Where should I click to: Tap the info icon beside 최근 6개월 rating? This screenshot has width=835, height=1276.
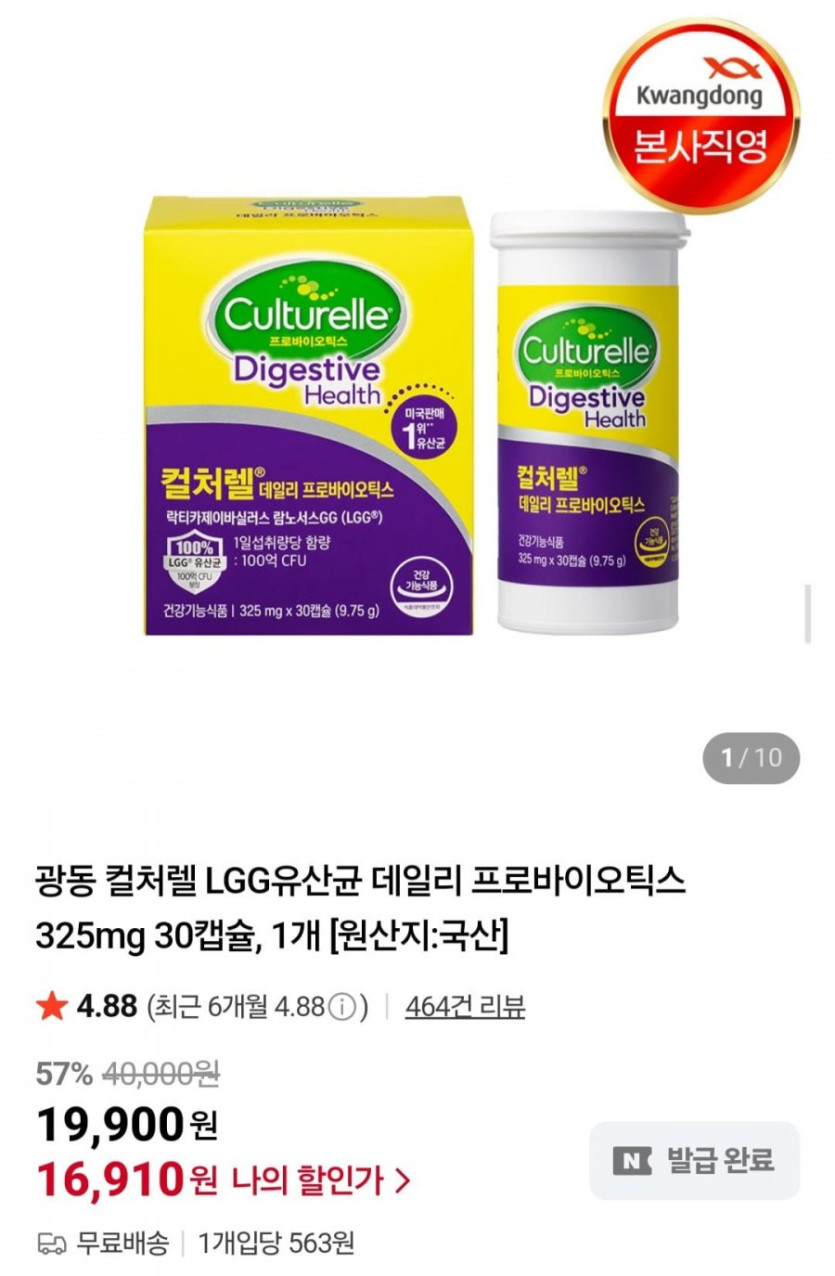click(342, 1007)
